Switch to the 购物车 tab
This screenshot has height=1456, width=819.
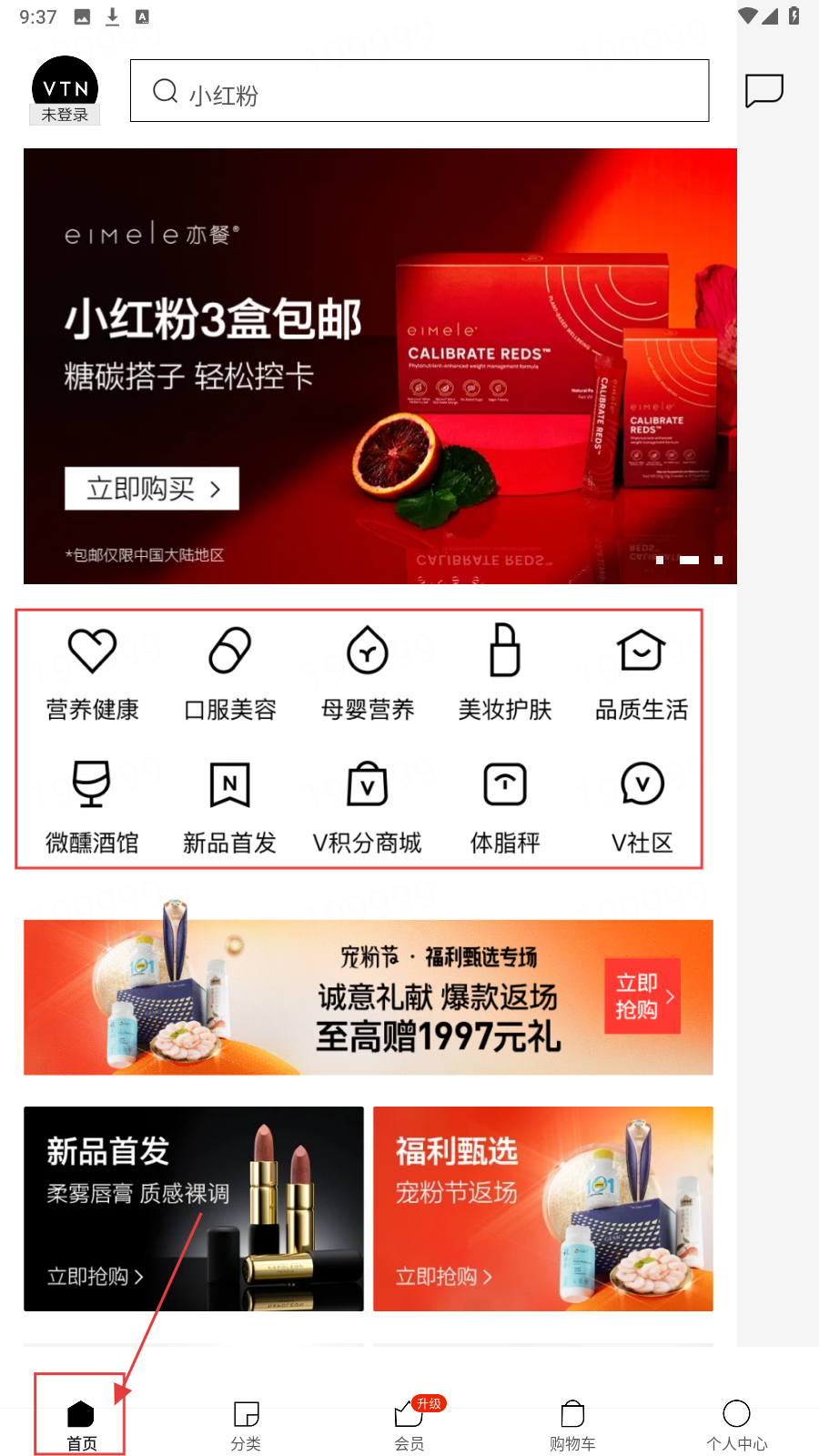coord(572,1425)
